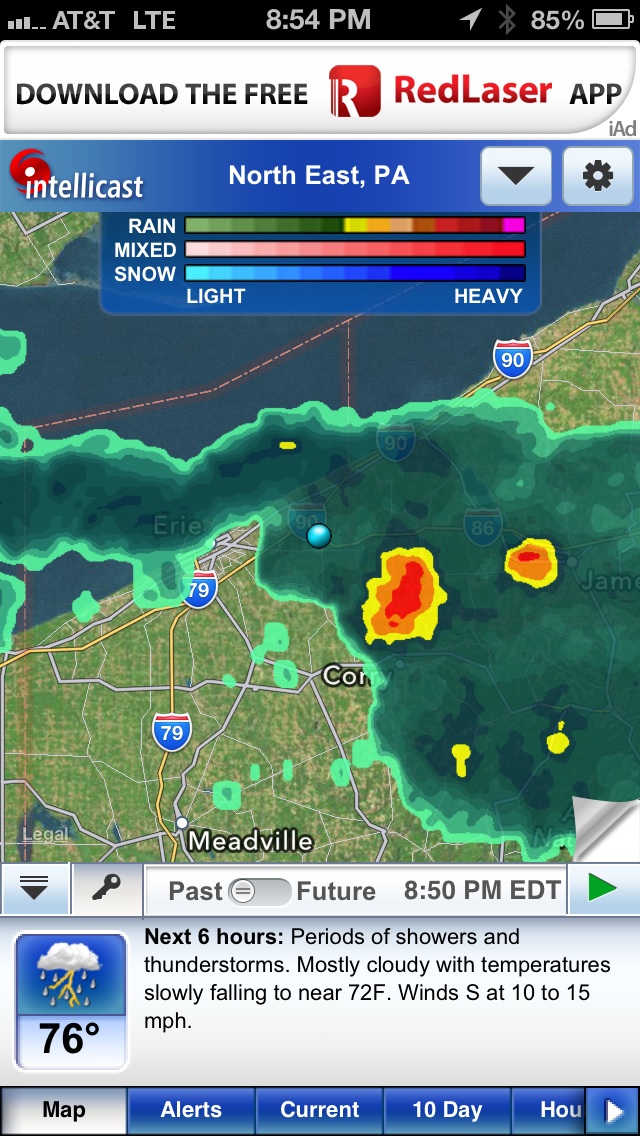Show more tabs with the right arrow
640x1136 pixels.
coord(613,1111)
